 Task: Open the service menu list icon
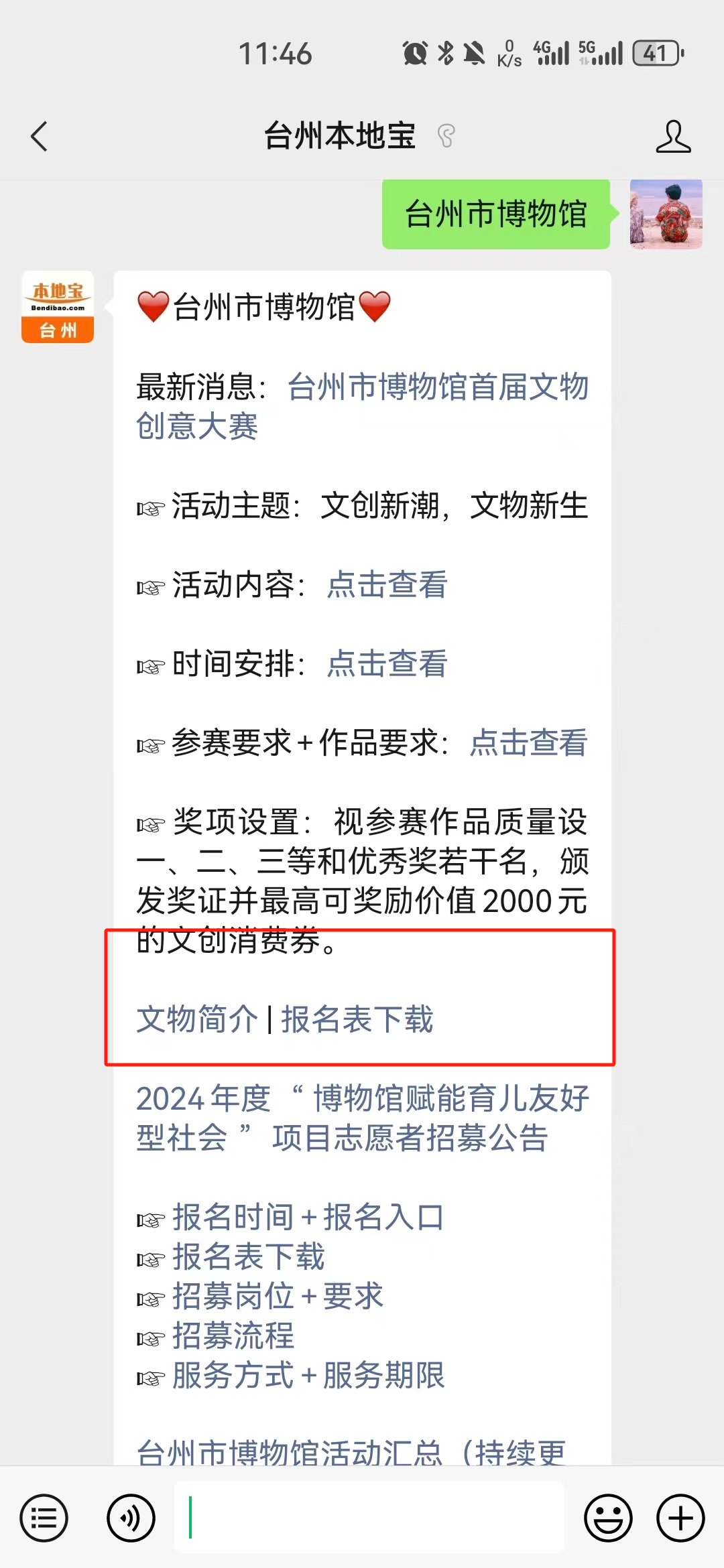(44, 1518)
